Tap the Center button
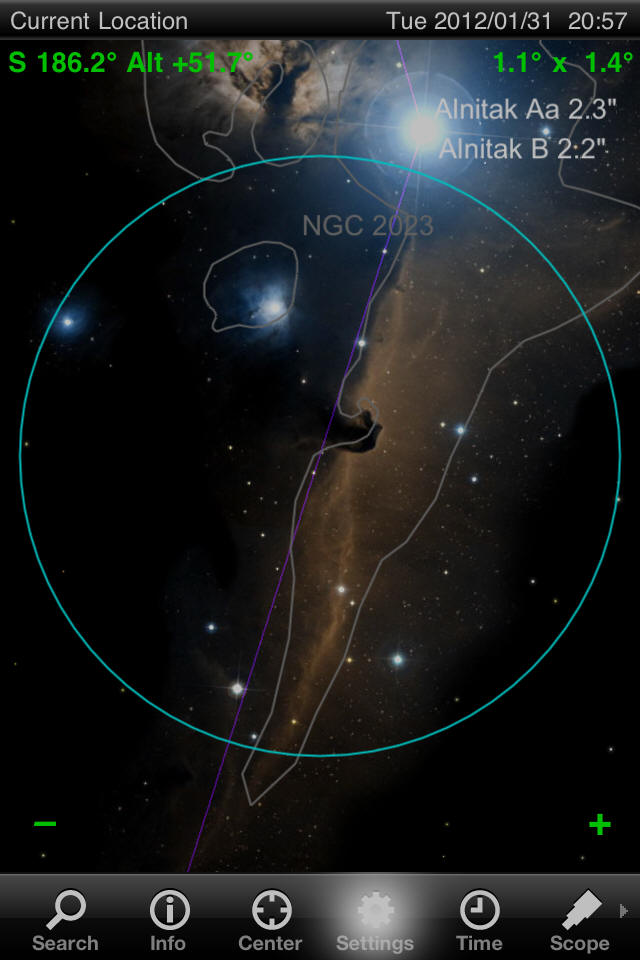The height and width of the screenshot is (960, 640). tap(270, 920)
